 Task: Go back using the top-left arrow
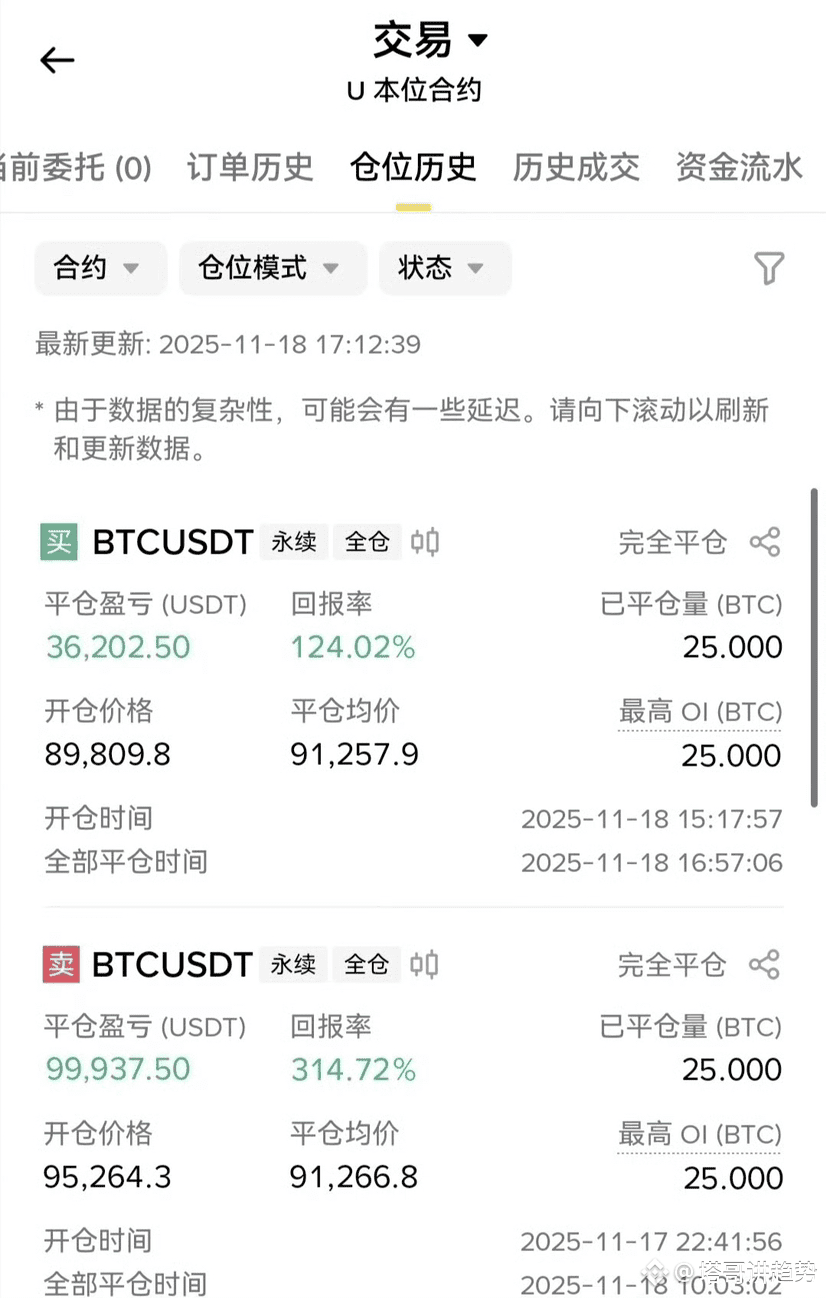57,61
